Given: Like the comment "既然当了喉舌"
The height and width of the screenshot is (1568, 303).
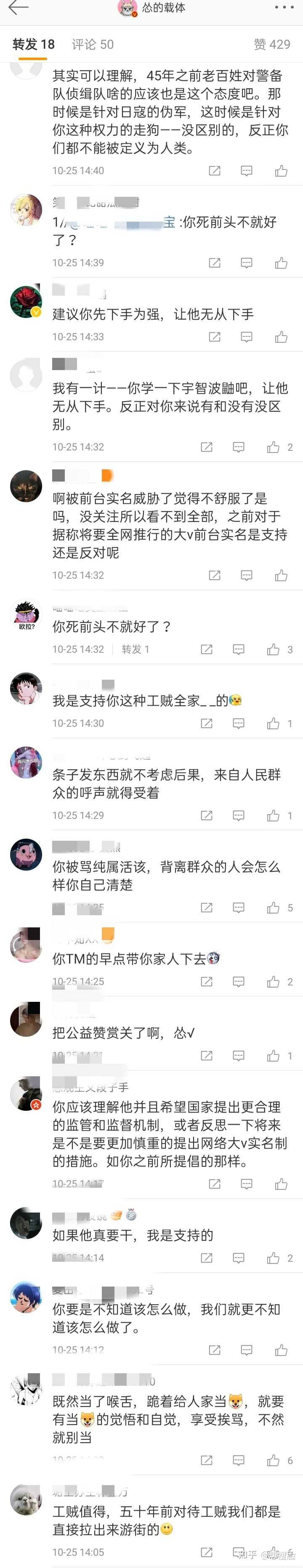Looking at the screenshot, I should pos(274,1460).
